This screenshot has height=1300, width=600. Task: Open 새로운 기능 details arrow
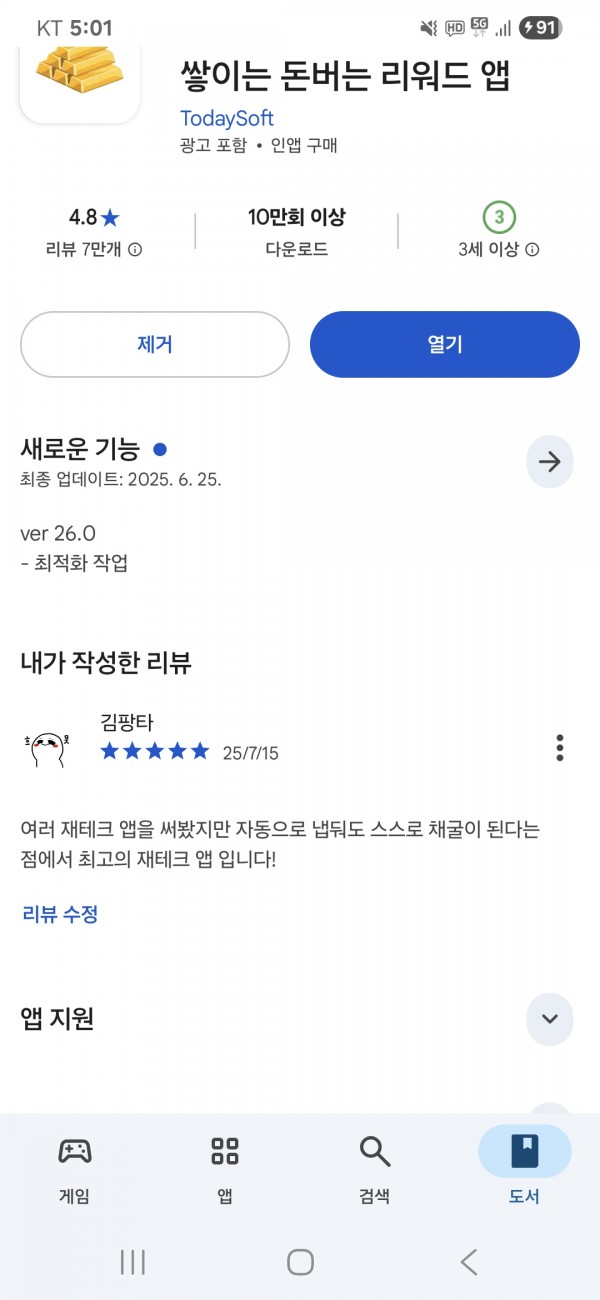click(550, 462)
